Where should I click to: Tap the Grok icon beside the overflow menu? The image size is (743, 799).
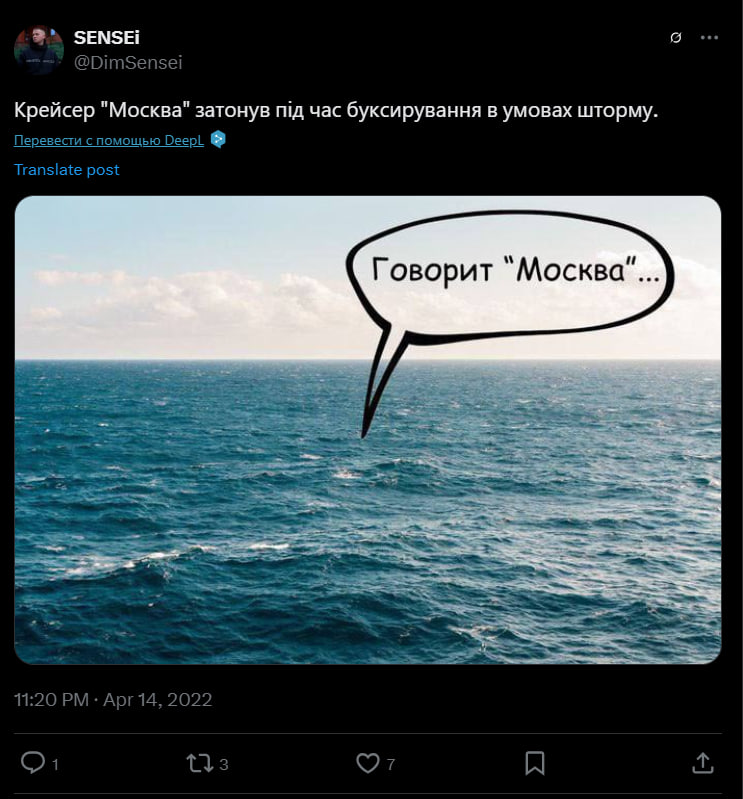[675, 38]
